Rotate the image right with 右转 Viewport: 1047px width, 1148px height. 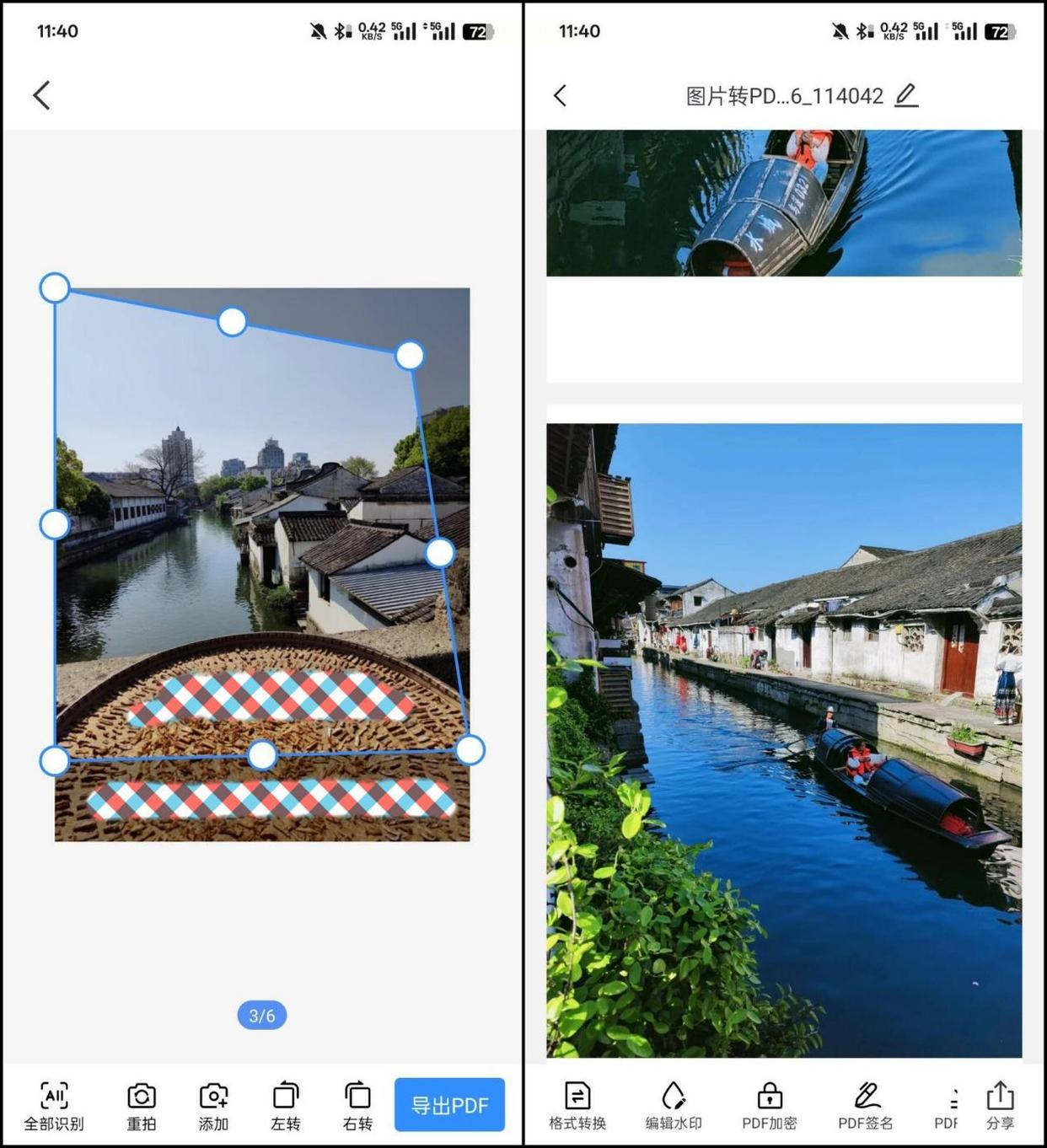coord(357,1105)
